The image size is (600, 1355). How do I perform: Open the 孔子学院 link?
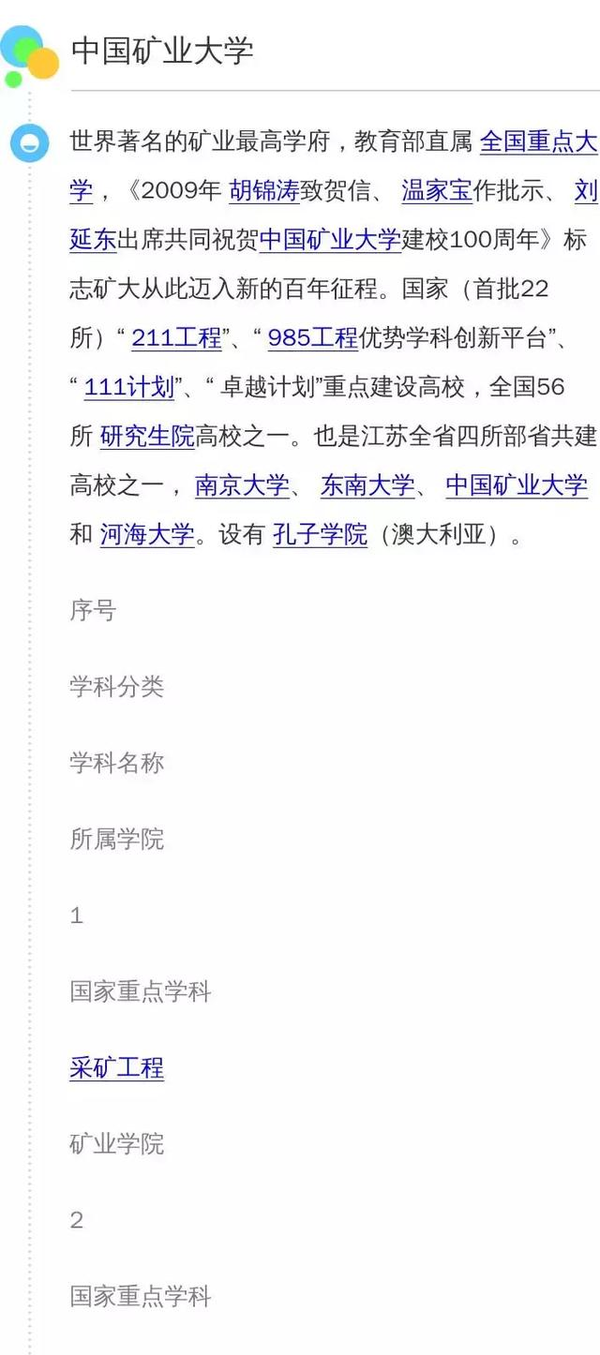(x=320, y=534)
